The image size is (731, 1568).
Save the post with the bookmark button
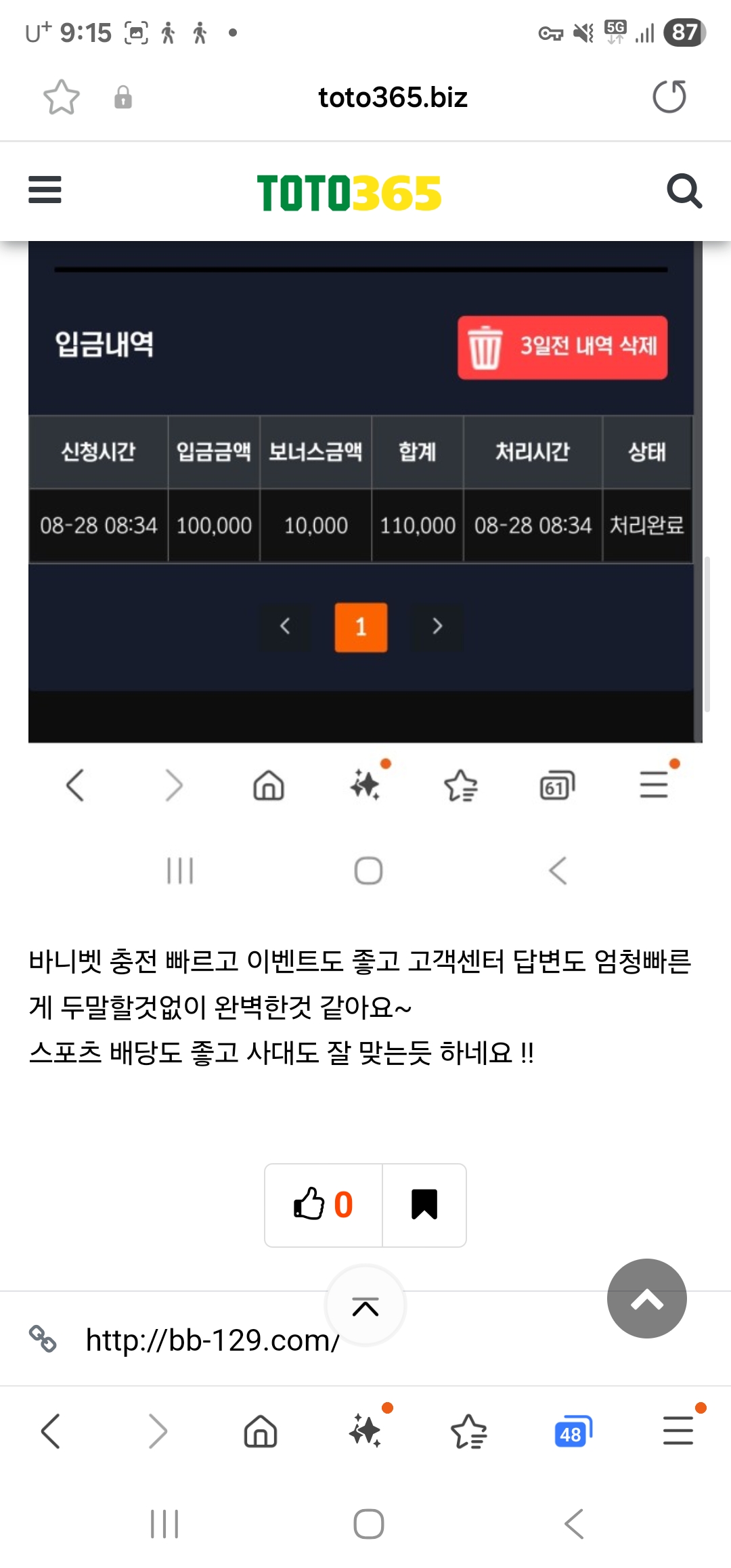click(x=424, y=1205)
